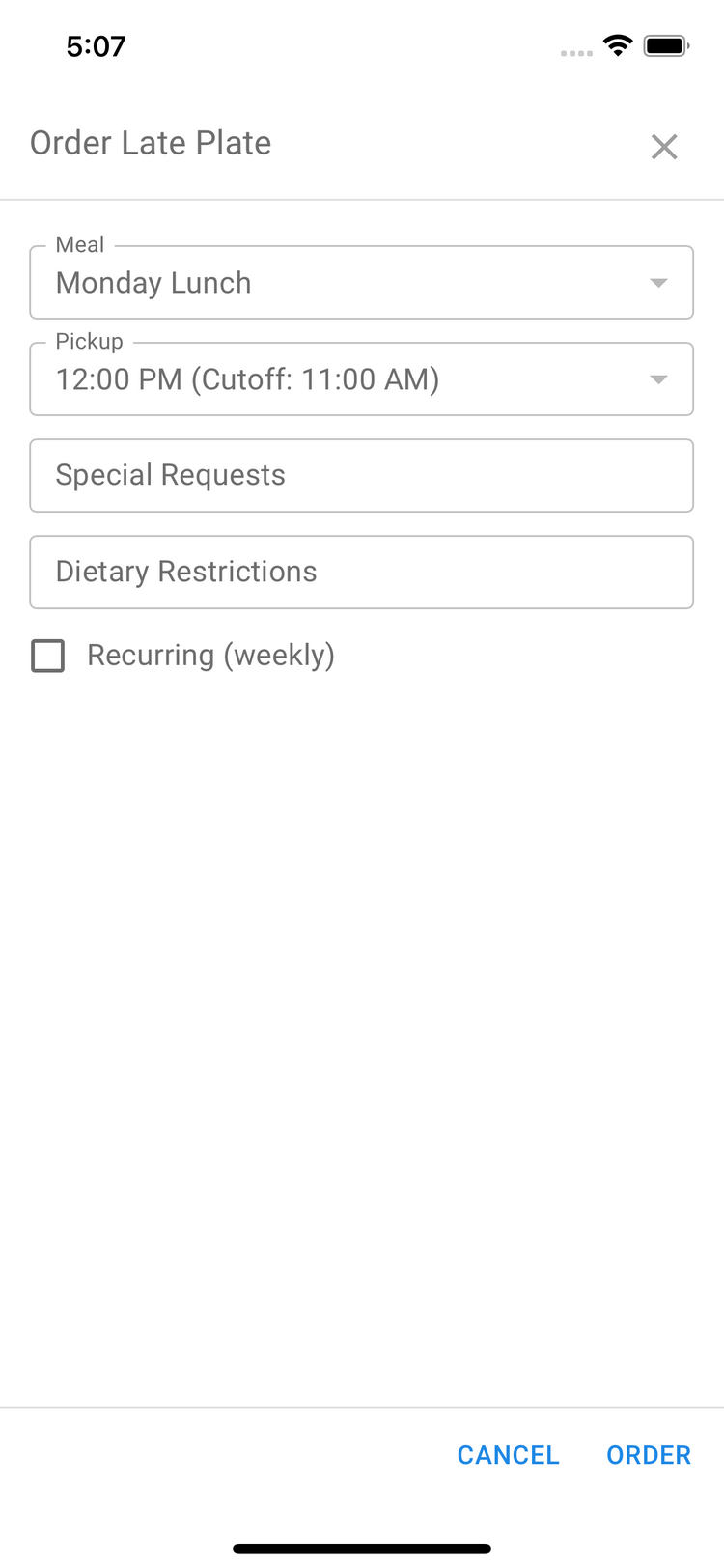
Task: Submit with the ORDER button
Action: (648, 1455)
